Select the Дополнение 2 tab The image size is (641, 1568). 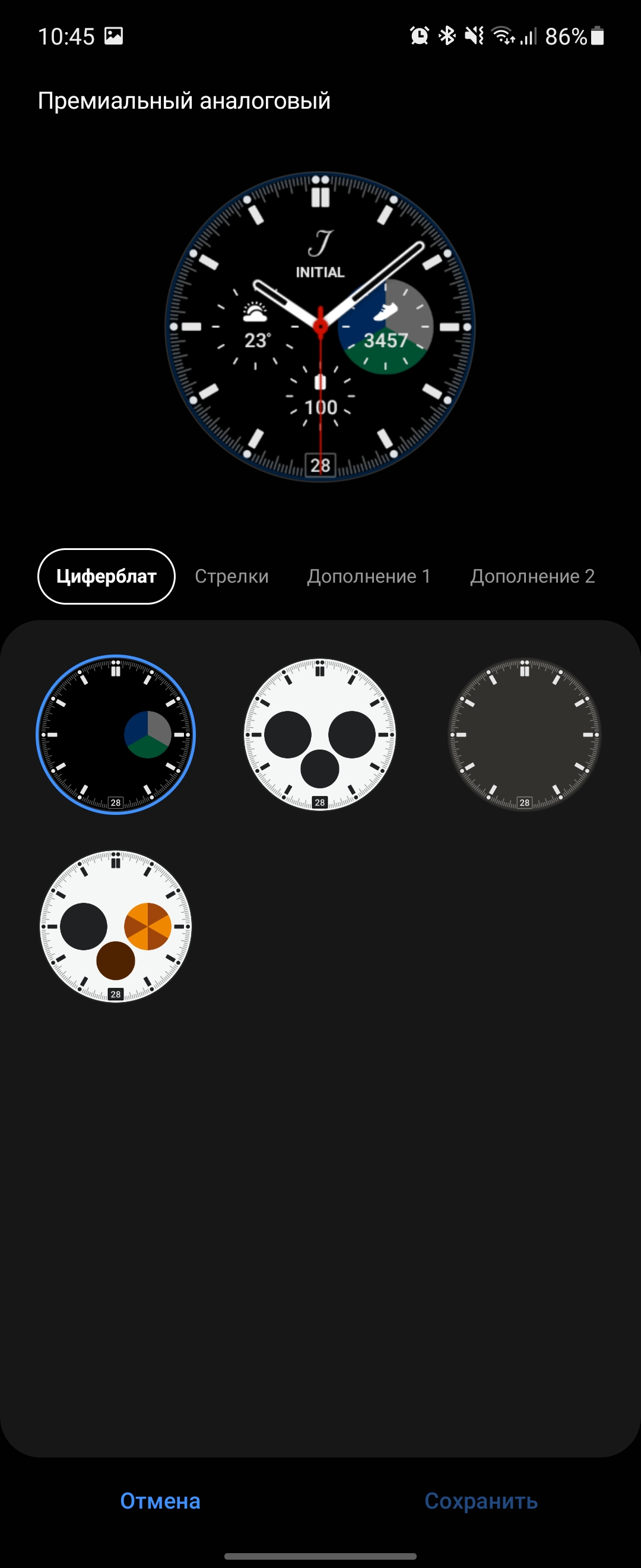pos(532,576)
